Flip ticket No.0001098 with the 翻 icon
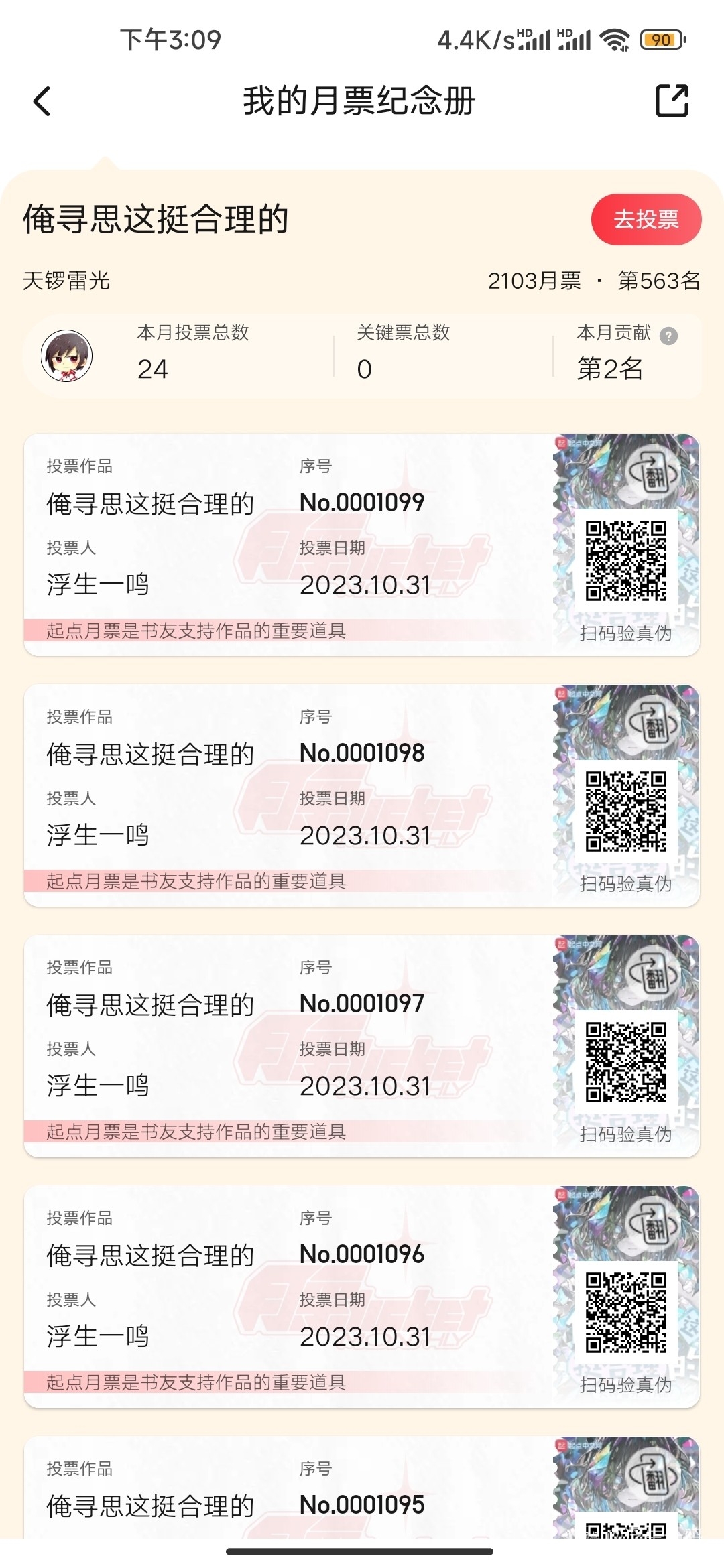The image size is (724, 1568). [652, 724]
